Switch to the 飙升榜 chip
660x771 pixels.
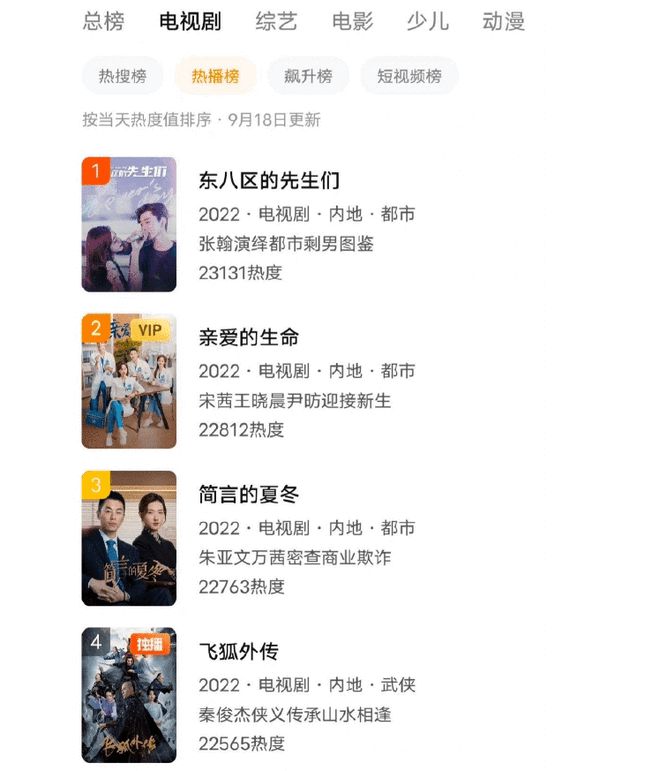point(308,76)
